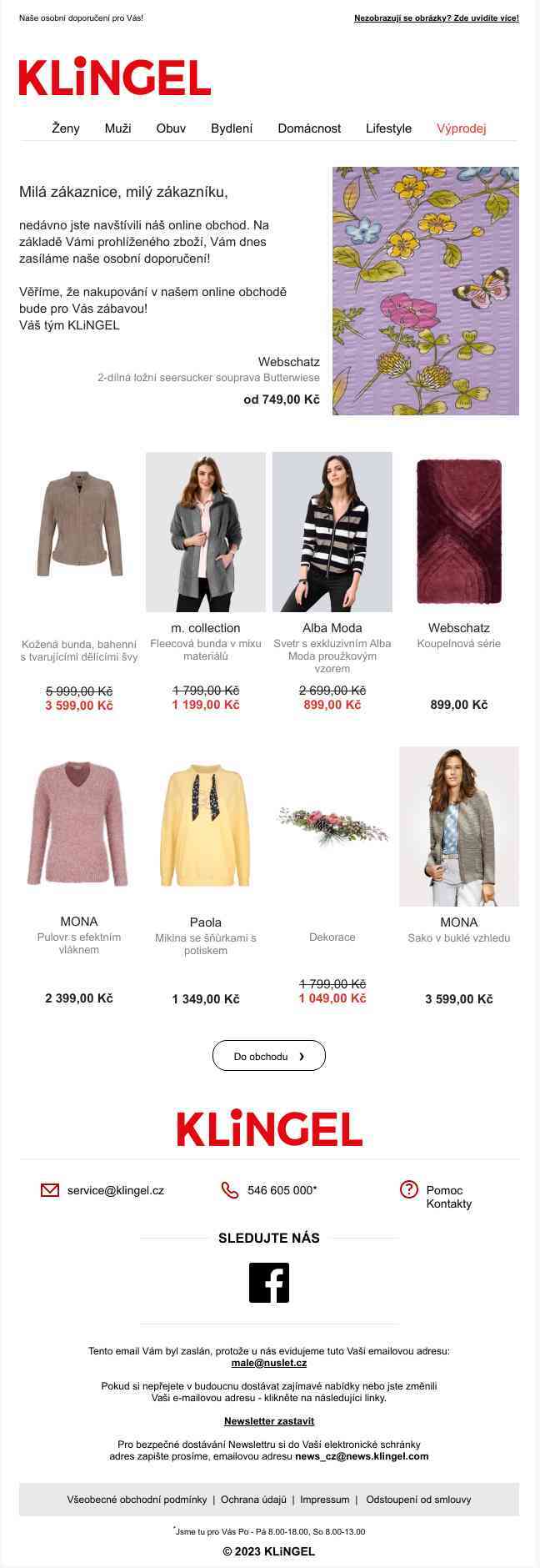Open the Facebook page icon
Image resolution: width=540 pixels, height=1568 pixels.
269,1283
